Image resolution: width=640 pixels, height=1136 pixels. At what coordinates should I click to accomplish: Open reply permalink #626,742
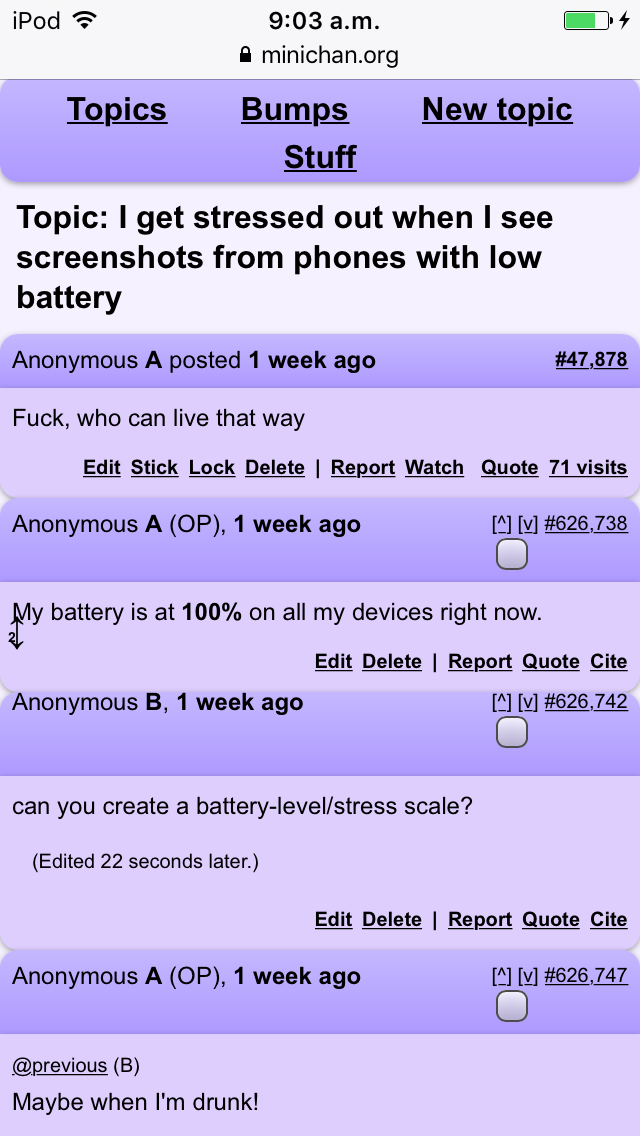586,701
